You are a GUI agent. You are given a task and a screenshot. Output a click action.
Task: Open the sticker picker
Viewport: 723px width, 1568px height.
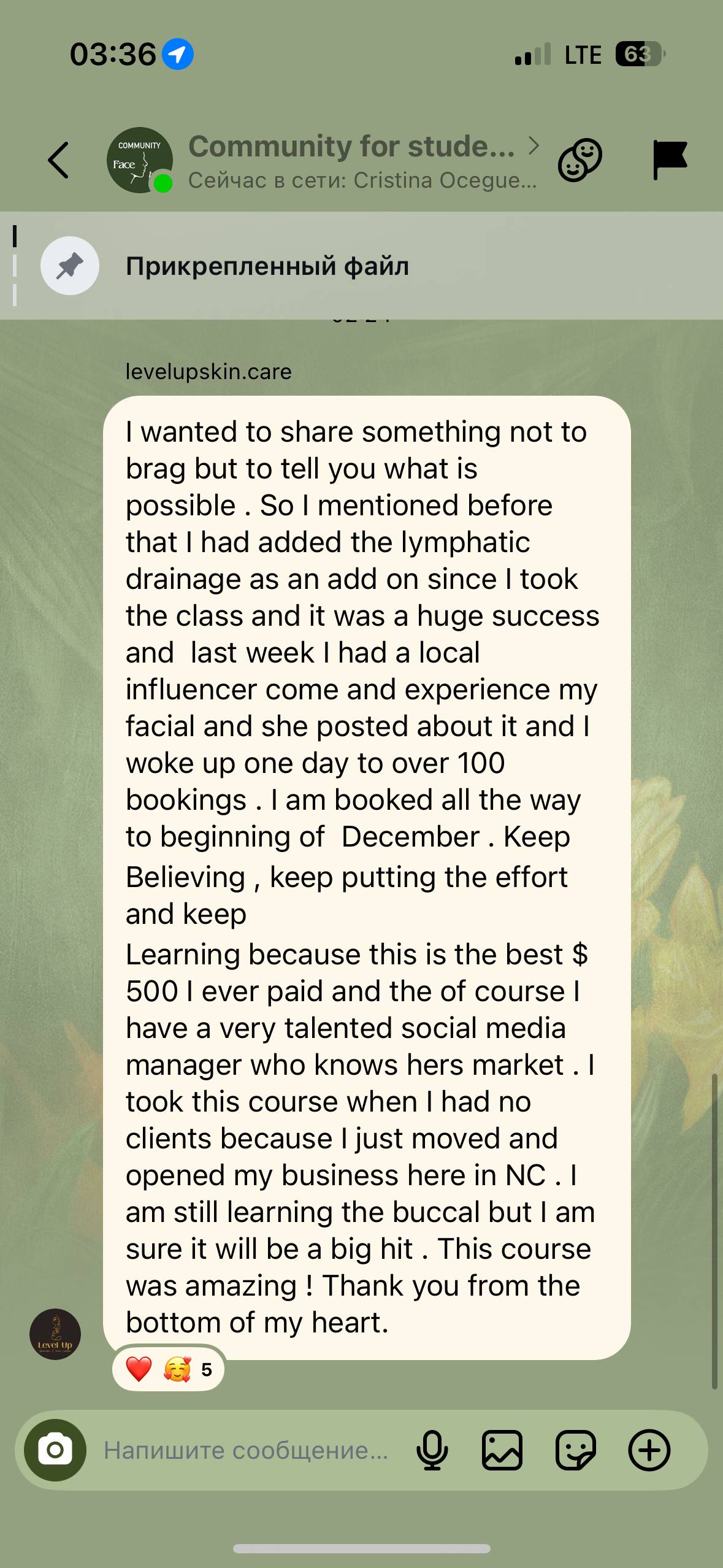pyautogui.click(x=575, y=1450)
